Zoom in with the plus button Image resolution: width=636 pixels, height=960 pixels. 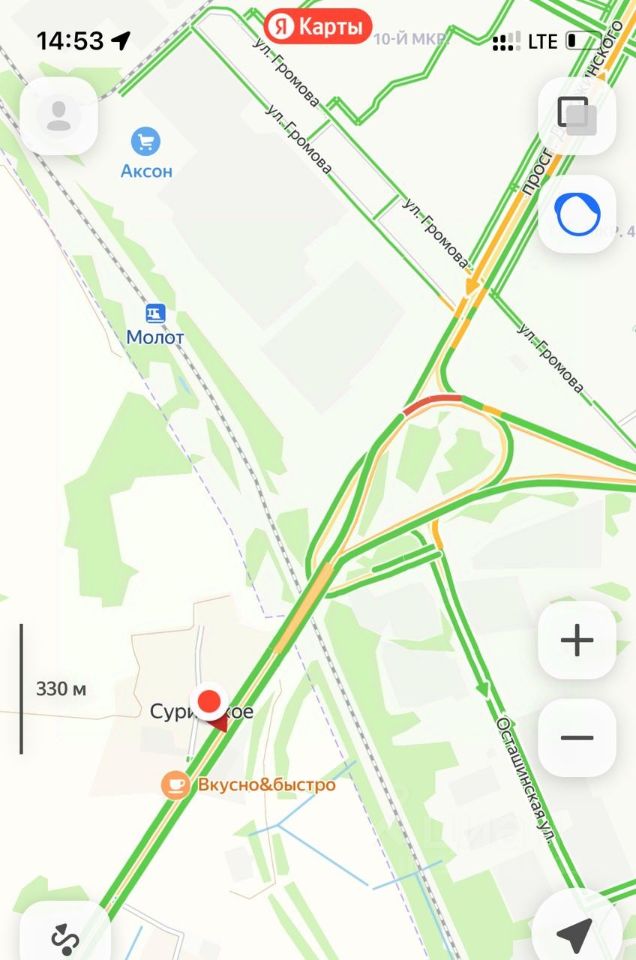576,640
